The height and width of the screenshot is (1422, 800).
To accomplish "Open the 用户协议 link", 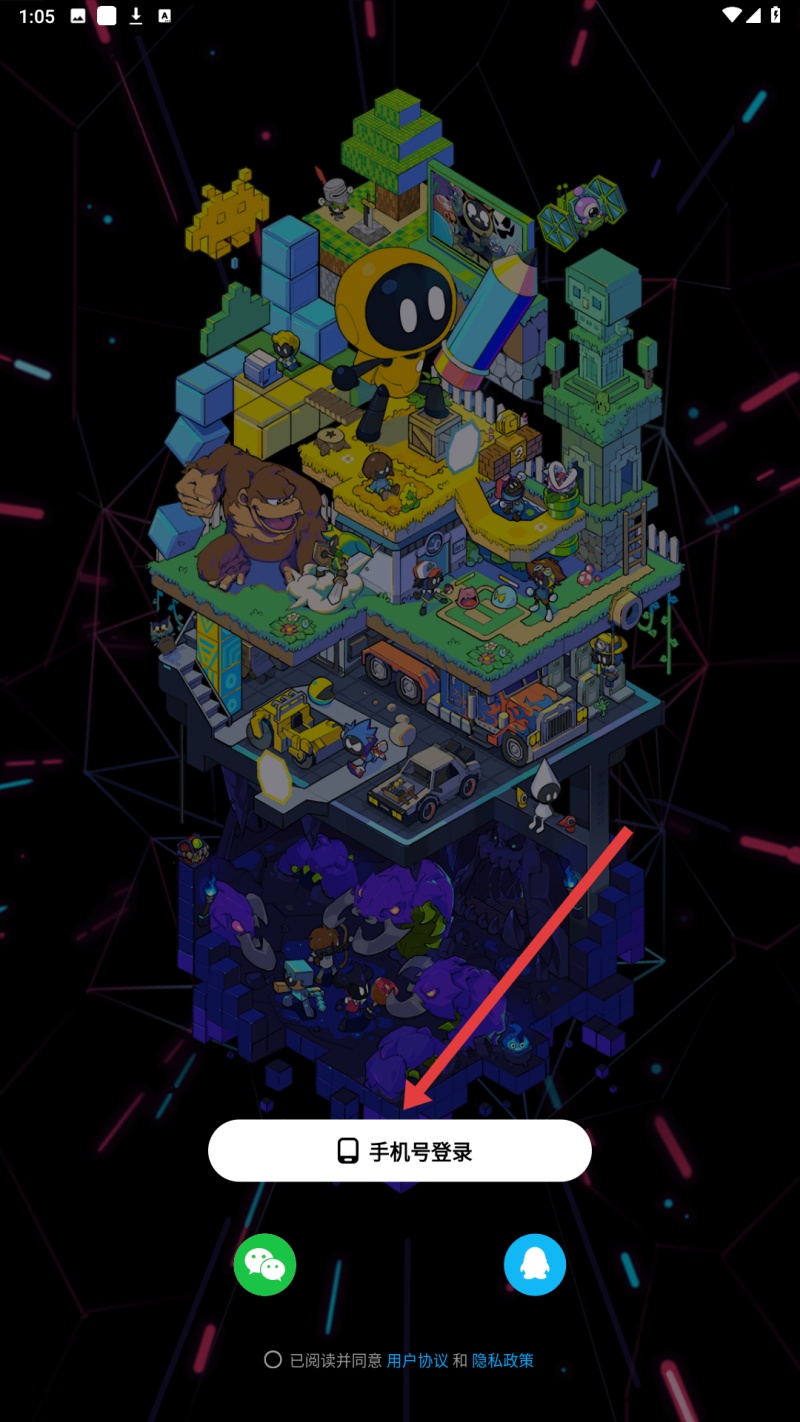I will pyautogui.click(x=417, y=1360).
